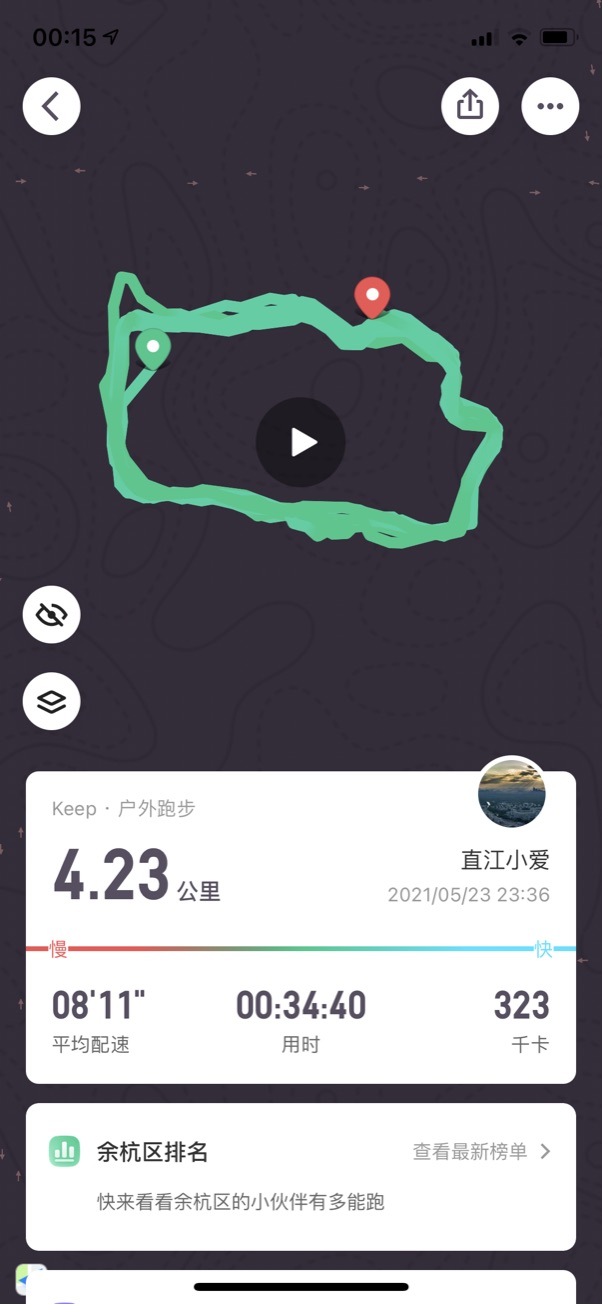Open 直江小爱's profile avatar
Screen dimensions: 602x1304
tap(512, 791)
